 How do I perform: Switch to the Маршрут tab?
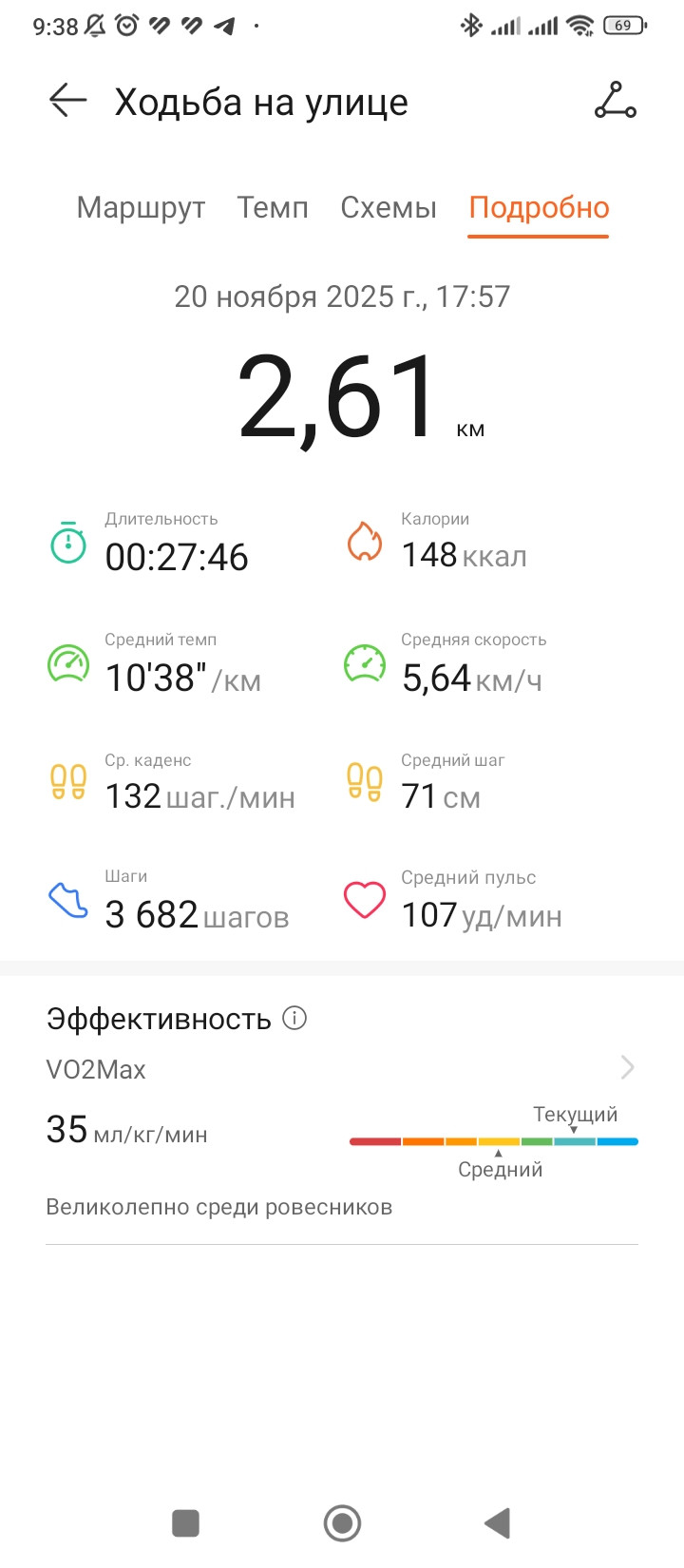pyautogui.click(x=141, y=207)
